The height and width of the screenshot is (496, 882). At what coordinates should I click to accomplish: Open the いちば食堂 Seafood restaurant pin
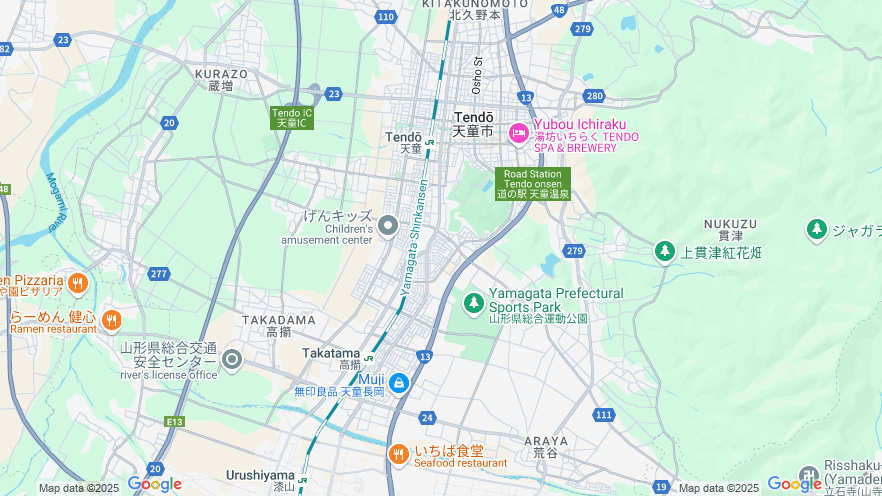tap(398, 455)
